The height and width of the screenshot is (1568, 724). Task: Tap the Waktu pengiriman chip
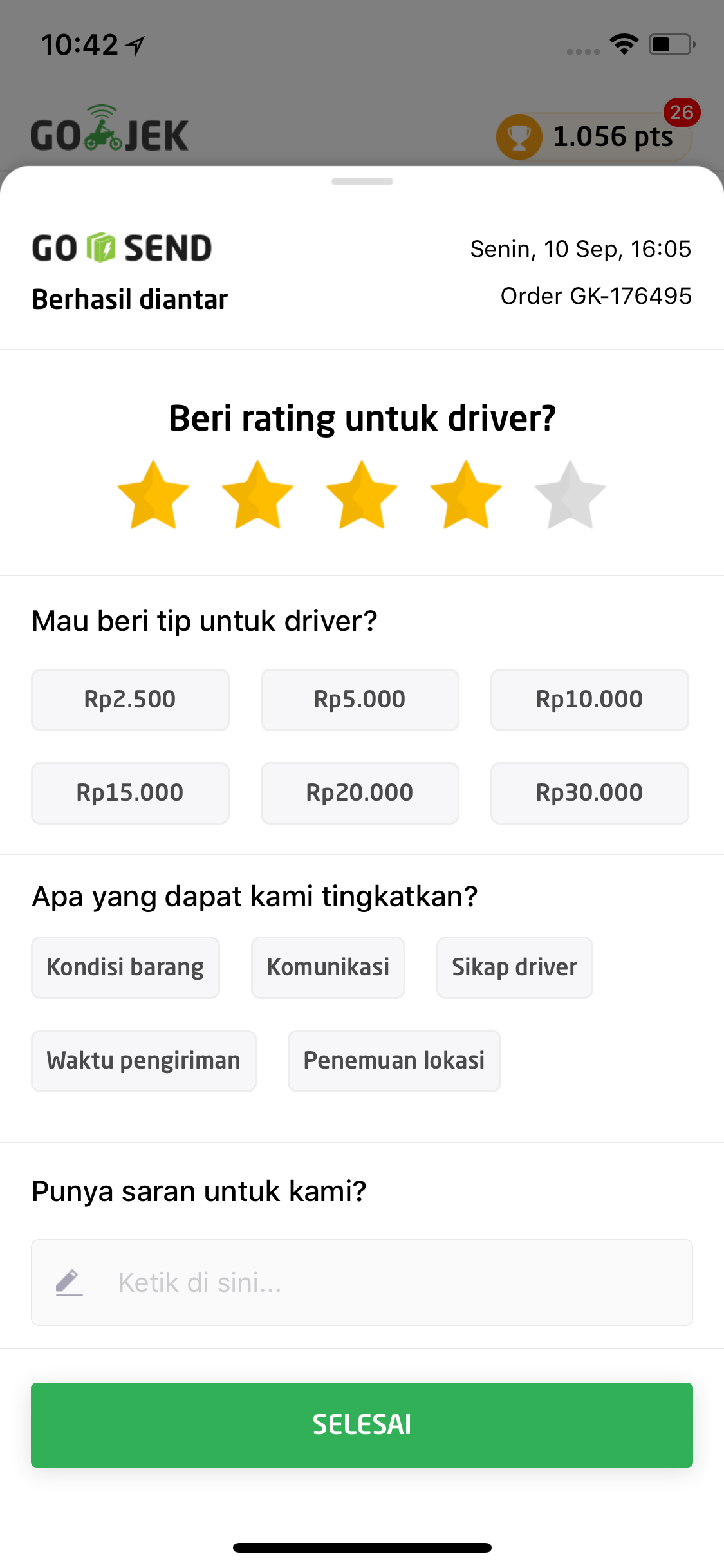point(144,1061)
